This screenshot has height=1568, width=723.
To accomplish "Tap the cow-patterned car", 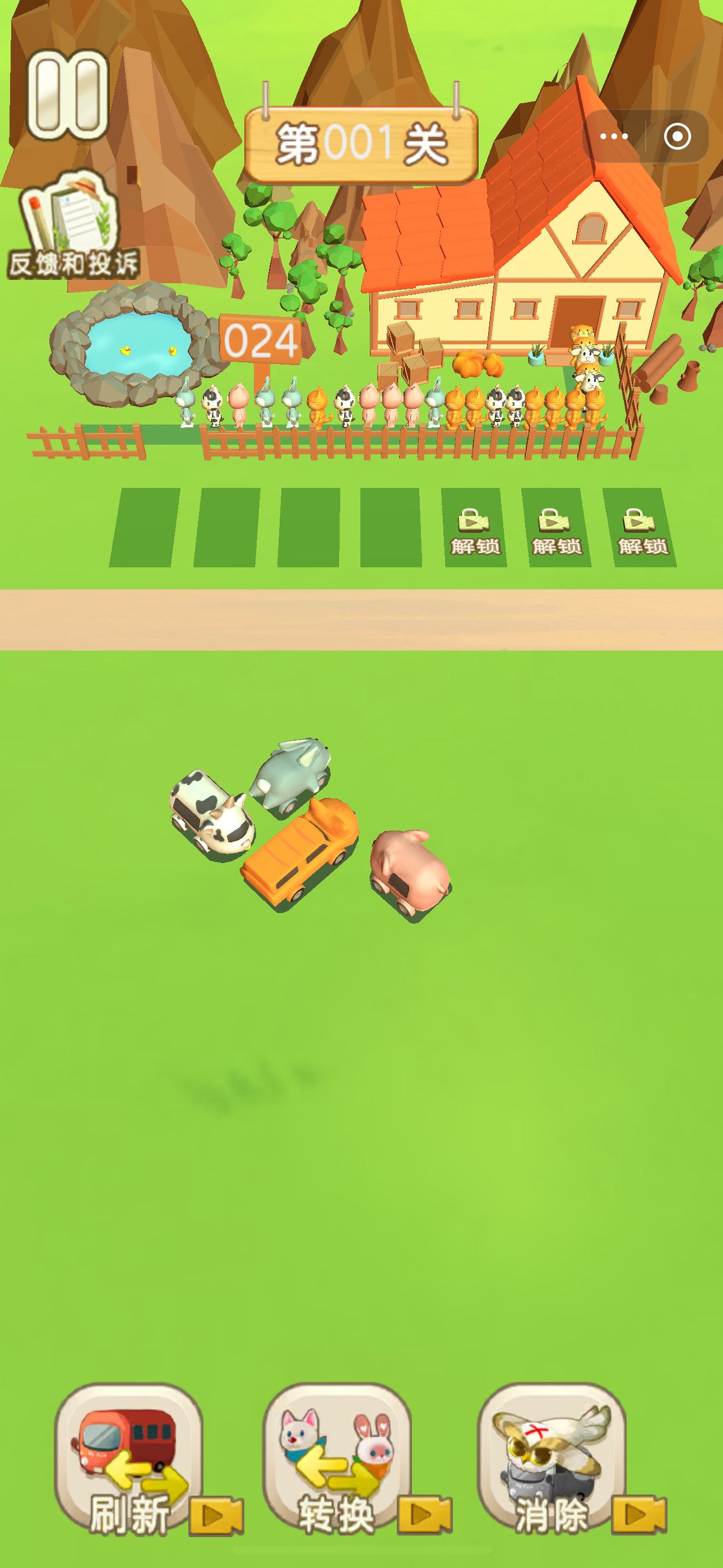I will [210, 815].
